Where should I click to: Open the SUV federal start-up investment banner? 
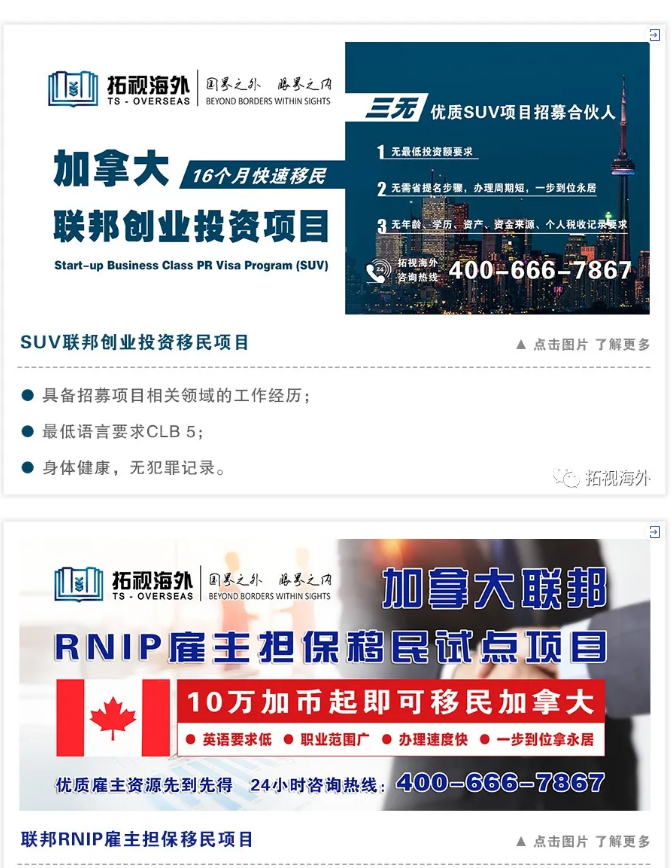(x=334, y=178)
